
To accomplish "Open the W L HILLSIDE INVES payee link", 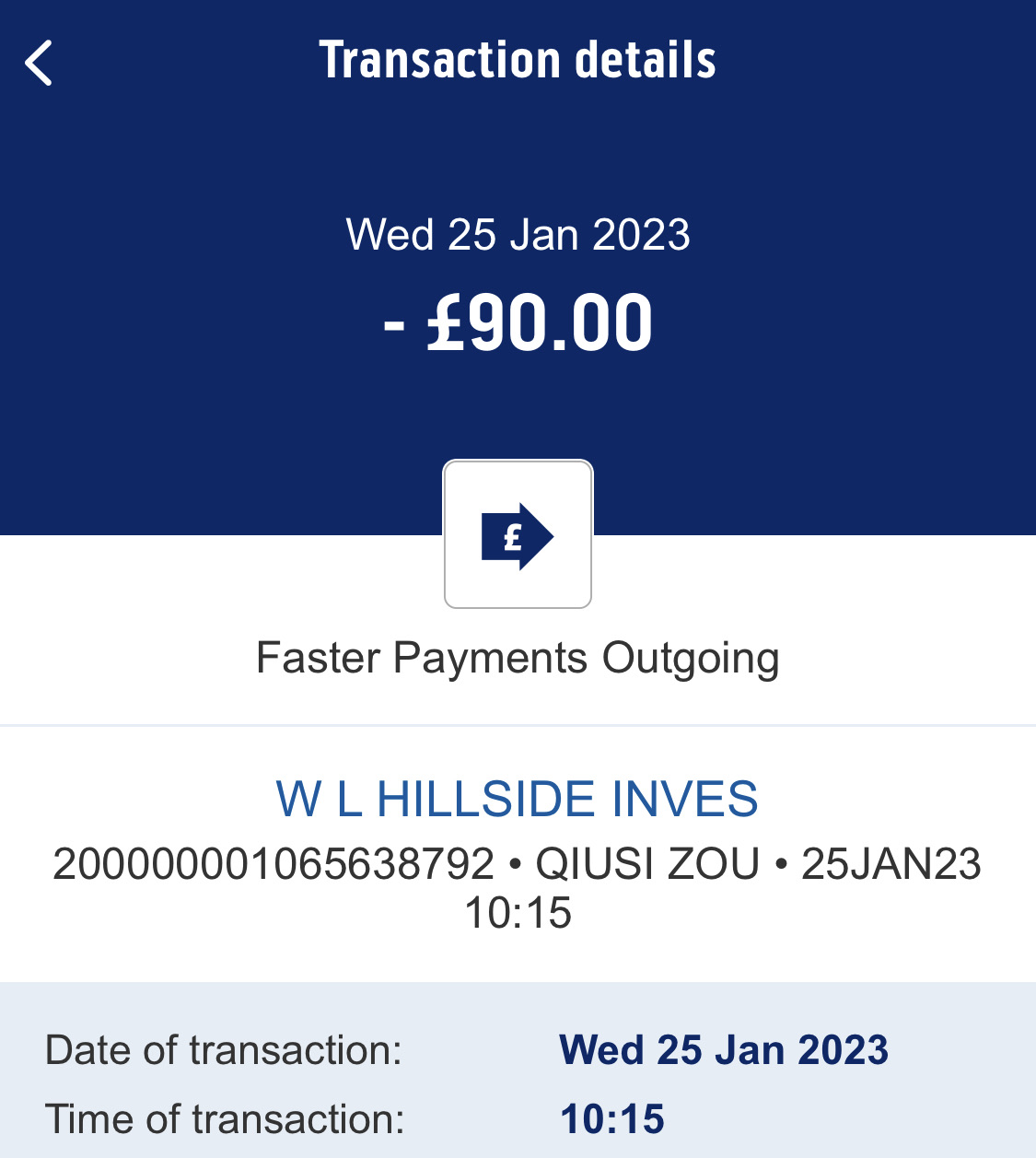I will pos(517,799).
